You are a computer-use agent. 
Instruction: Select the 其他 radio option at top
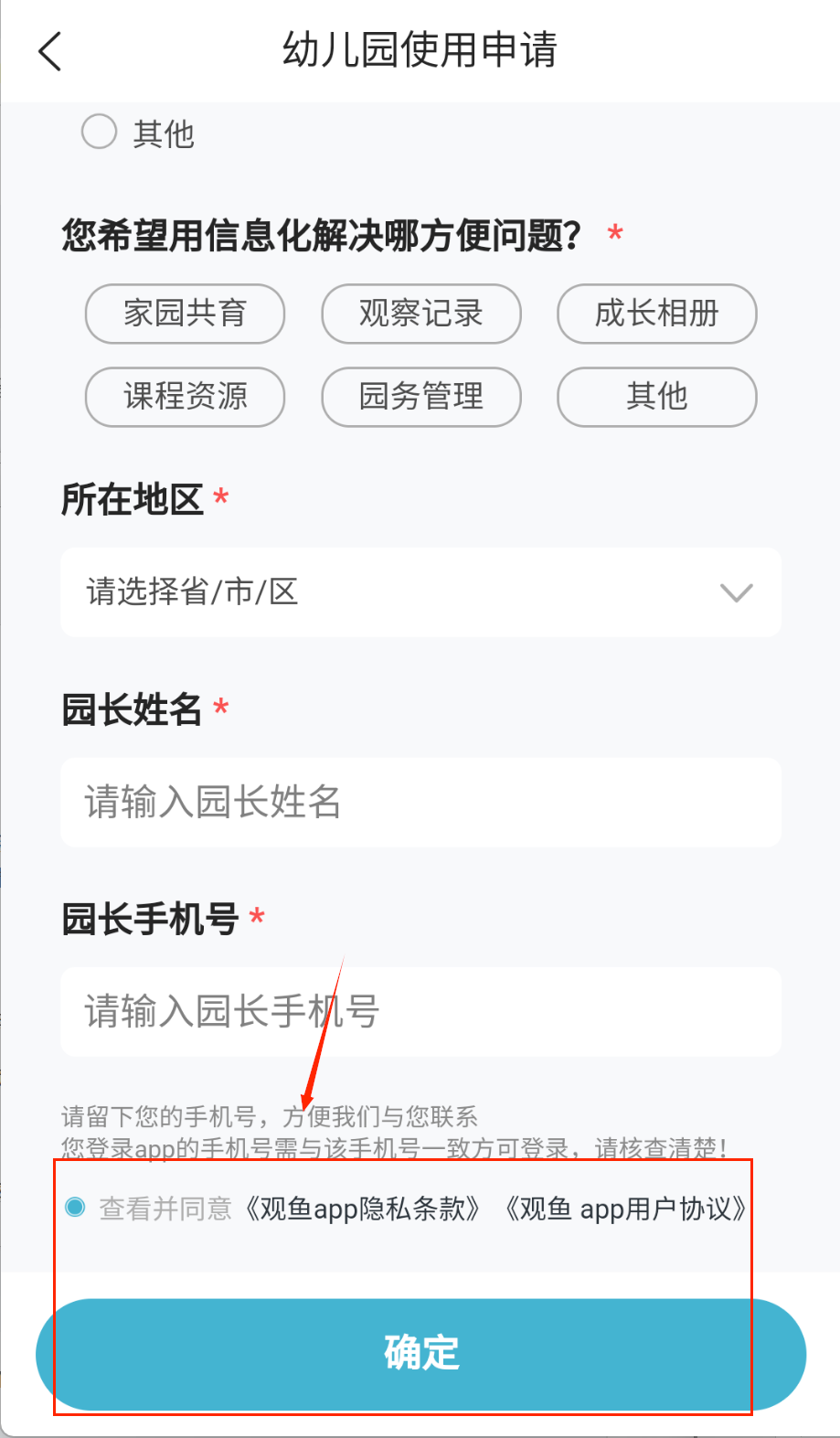click(x=99, y=133)
